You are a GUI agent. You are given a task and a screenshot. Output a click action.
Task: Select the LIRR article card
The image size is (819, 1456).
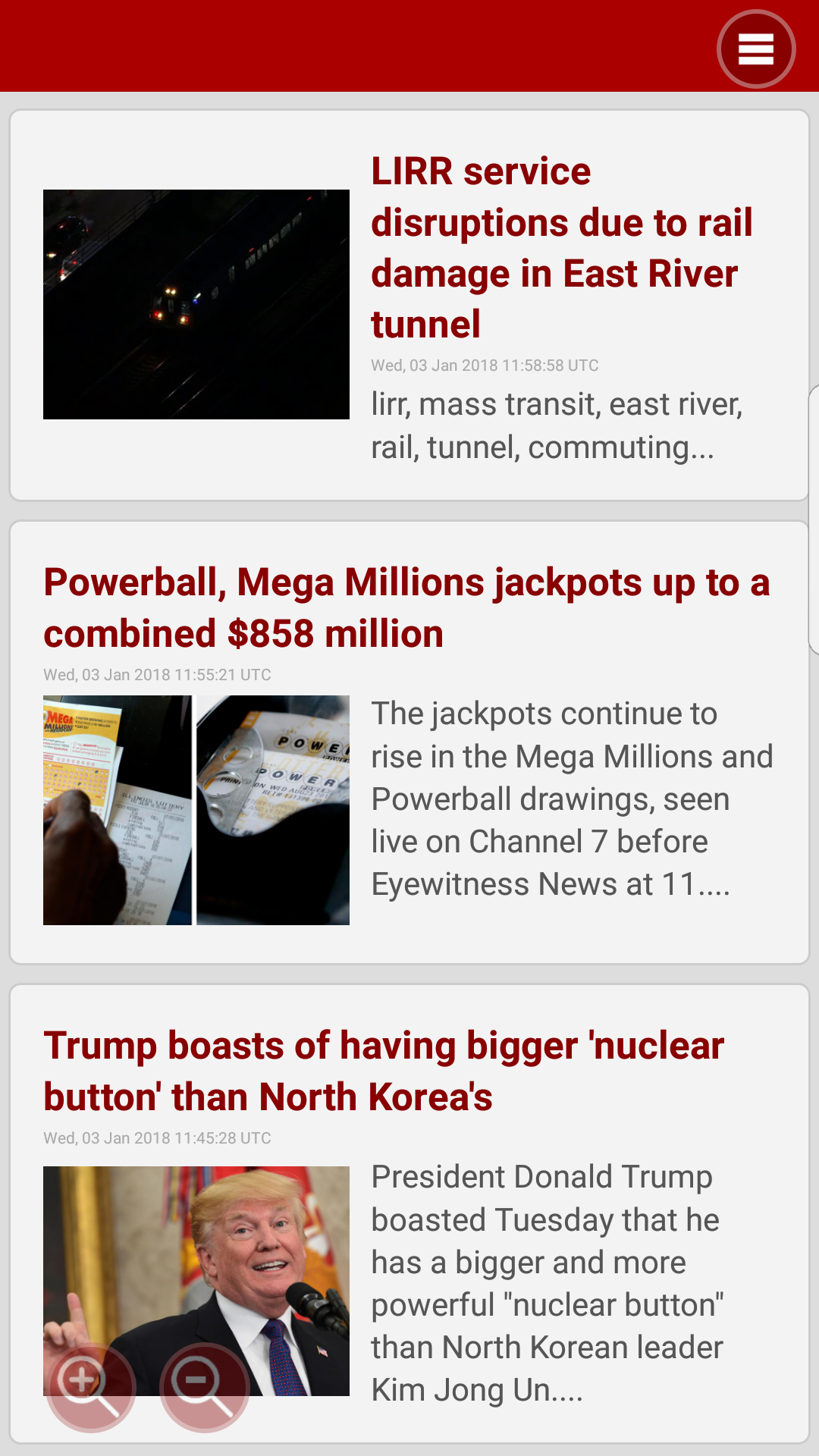pos(409,303)
